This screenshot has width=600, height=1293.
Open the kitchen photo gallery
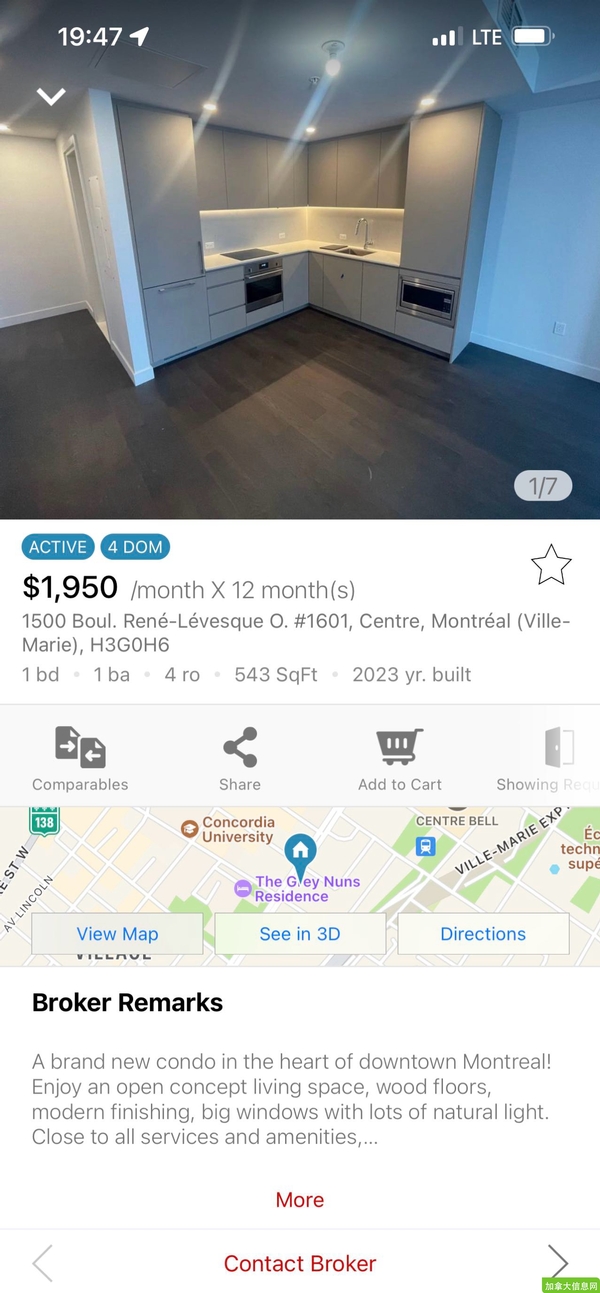pos(300,260)
